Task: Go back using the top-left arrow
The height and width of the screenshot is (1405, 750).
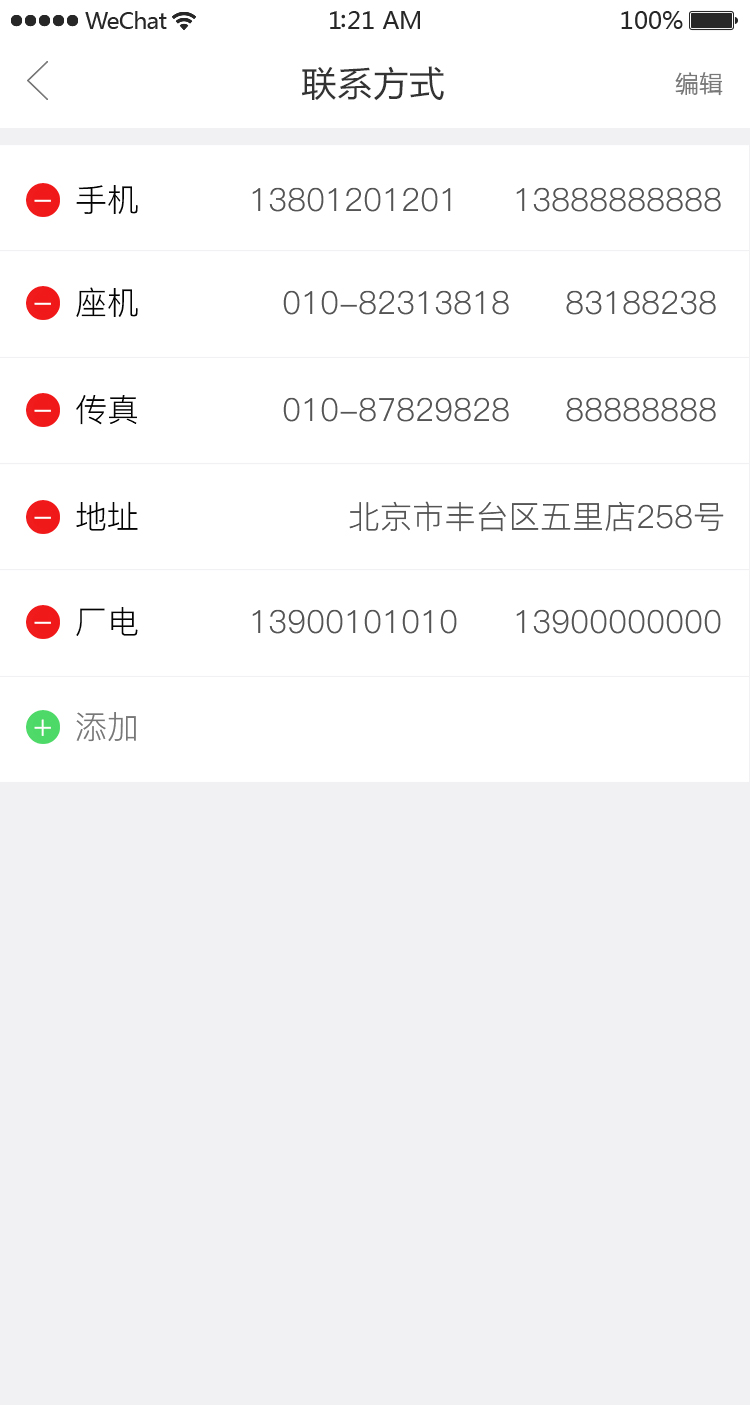Action: pos(38,81)
